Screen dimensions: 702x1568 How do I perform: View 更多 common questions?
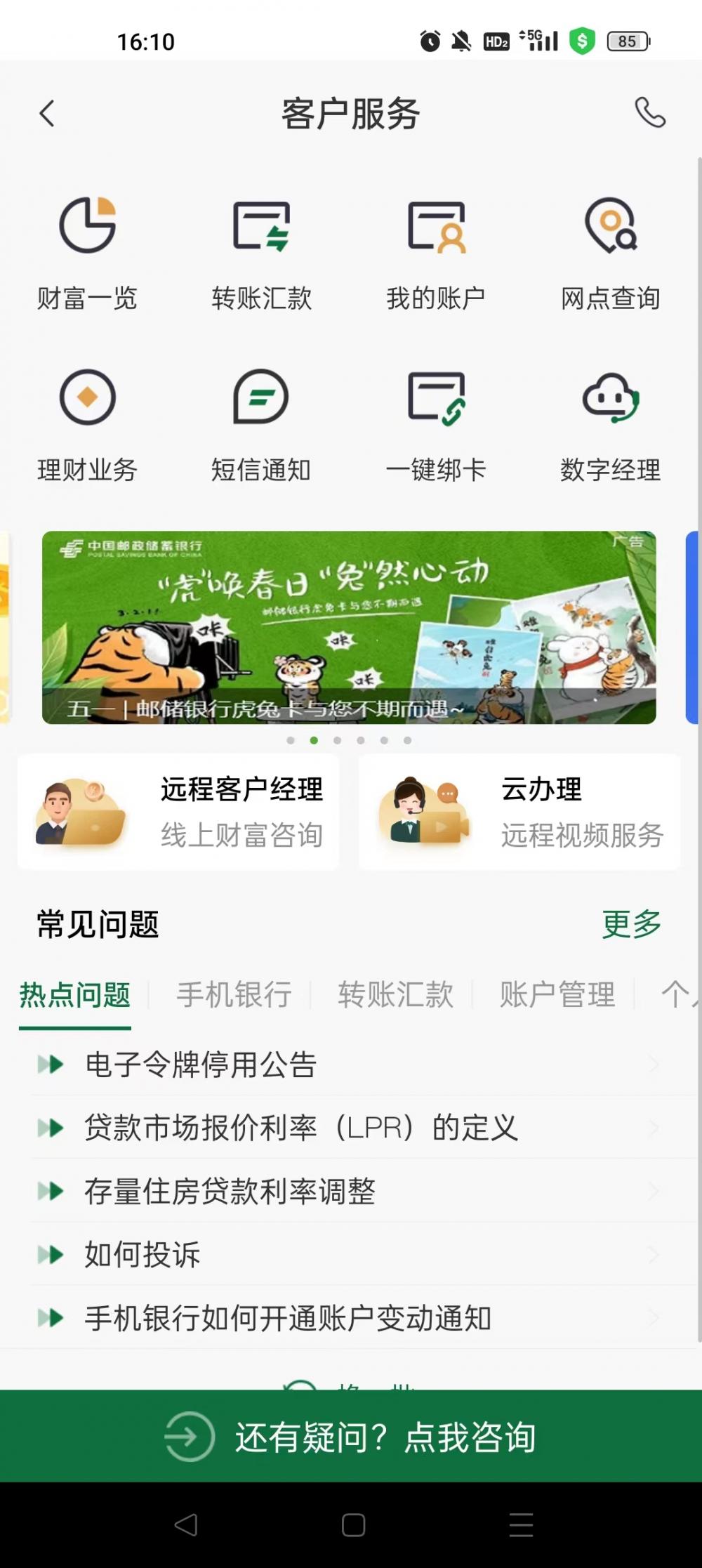[631, 924]
